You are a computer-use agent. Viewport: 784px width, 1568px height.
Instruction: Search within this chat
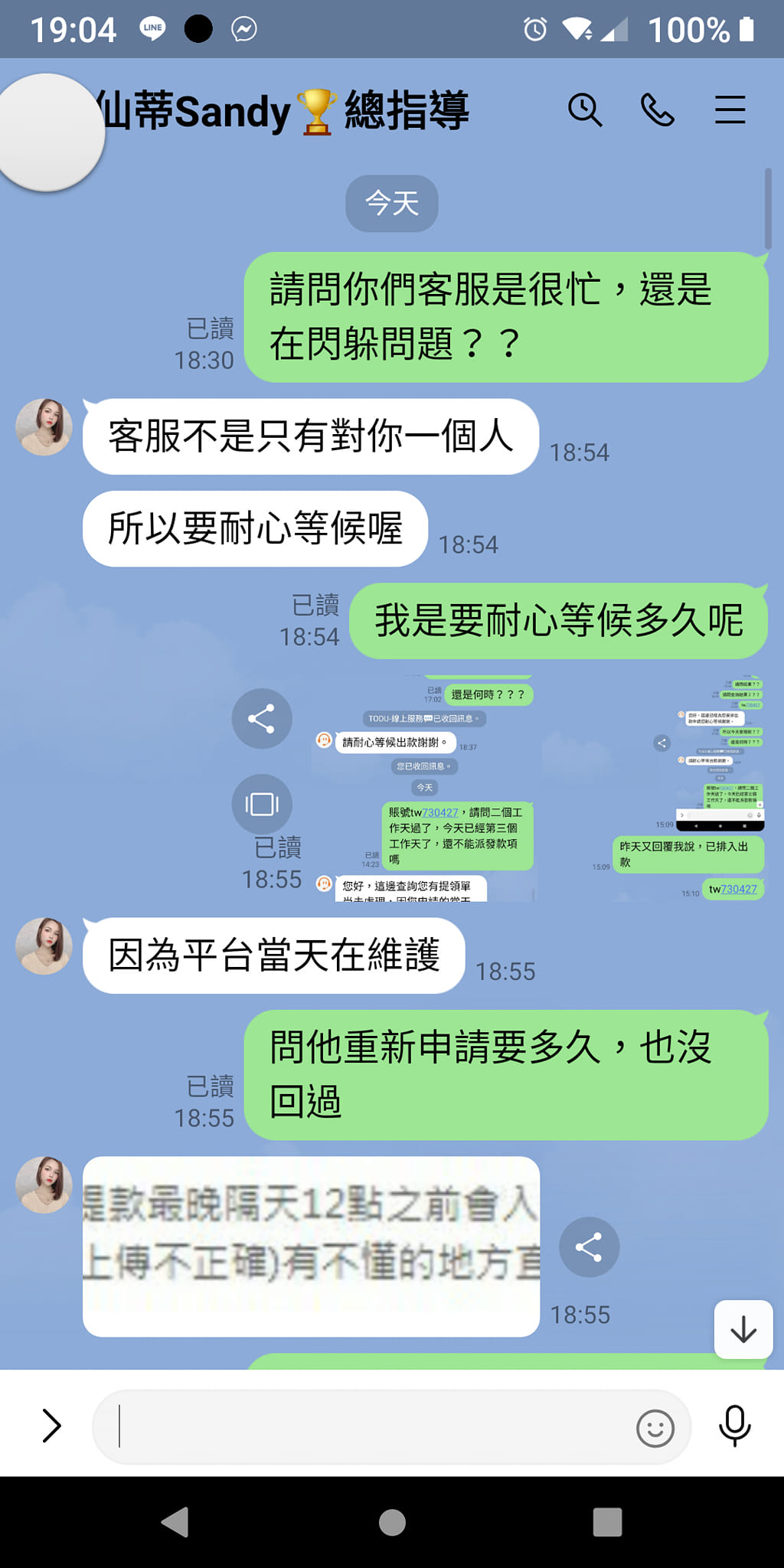coord(585,110)
